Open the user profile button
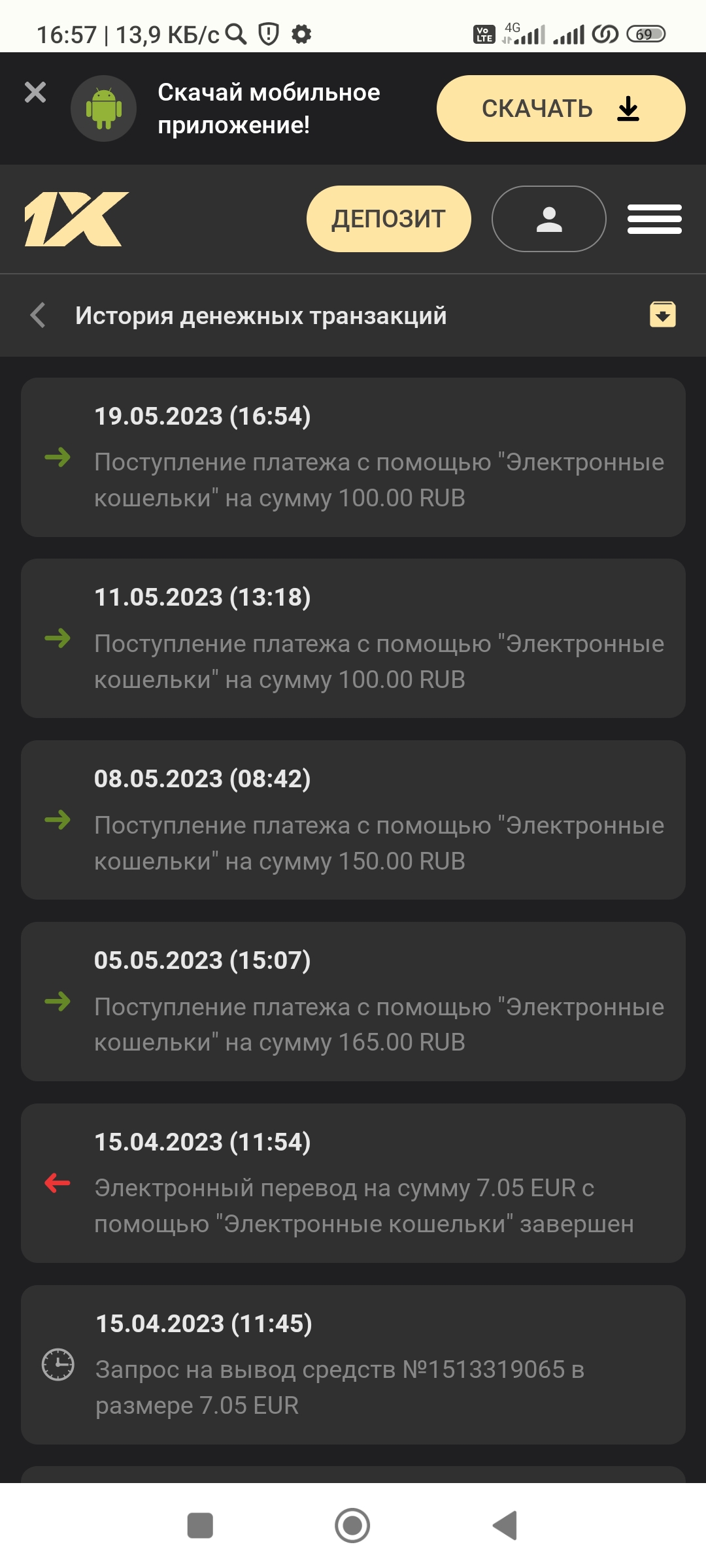Screen dimensions: 706x1568 (548, 219)
